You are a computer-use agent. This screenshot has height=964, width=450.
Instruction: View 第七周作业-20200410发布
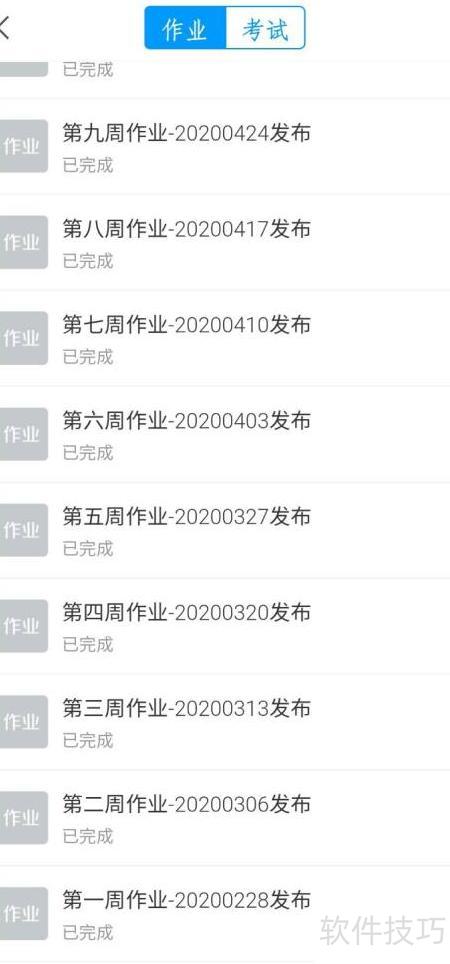225,338
